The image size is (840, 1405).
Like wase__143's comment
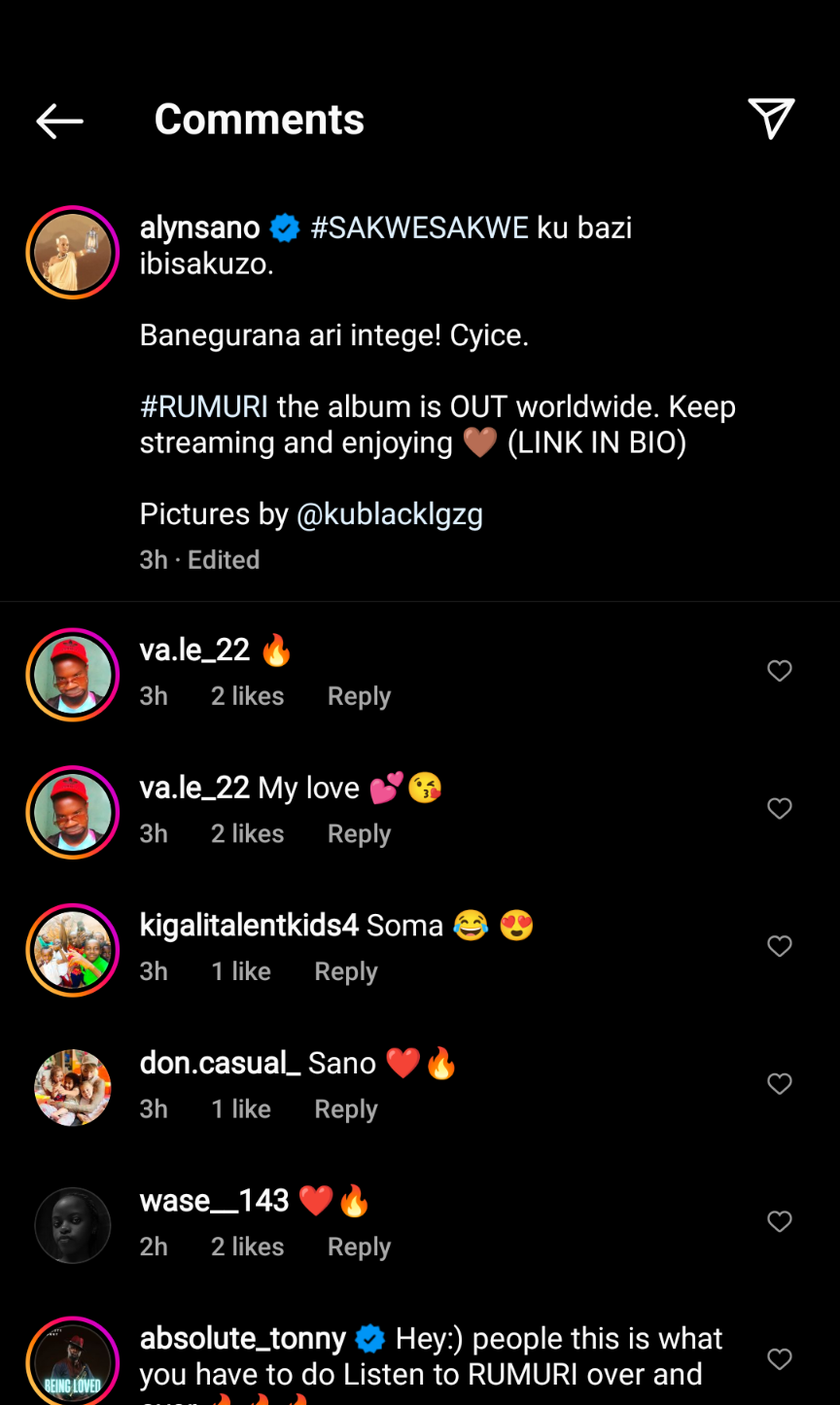point(779,1221)
